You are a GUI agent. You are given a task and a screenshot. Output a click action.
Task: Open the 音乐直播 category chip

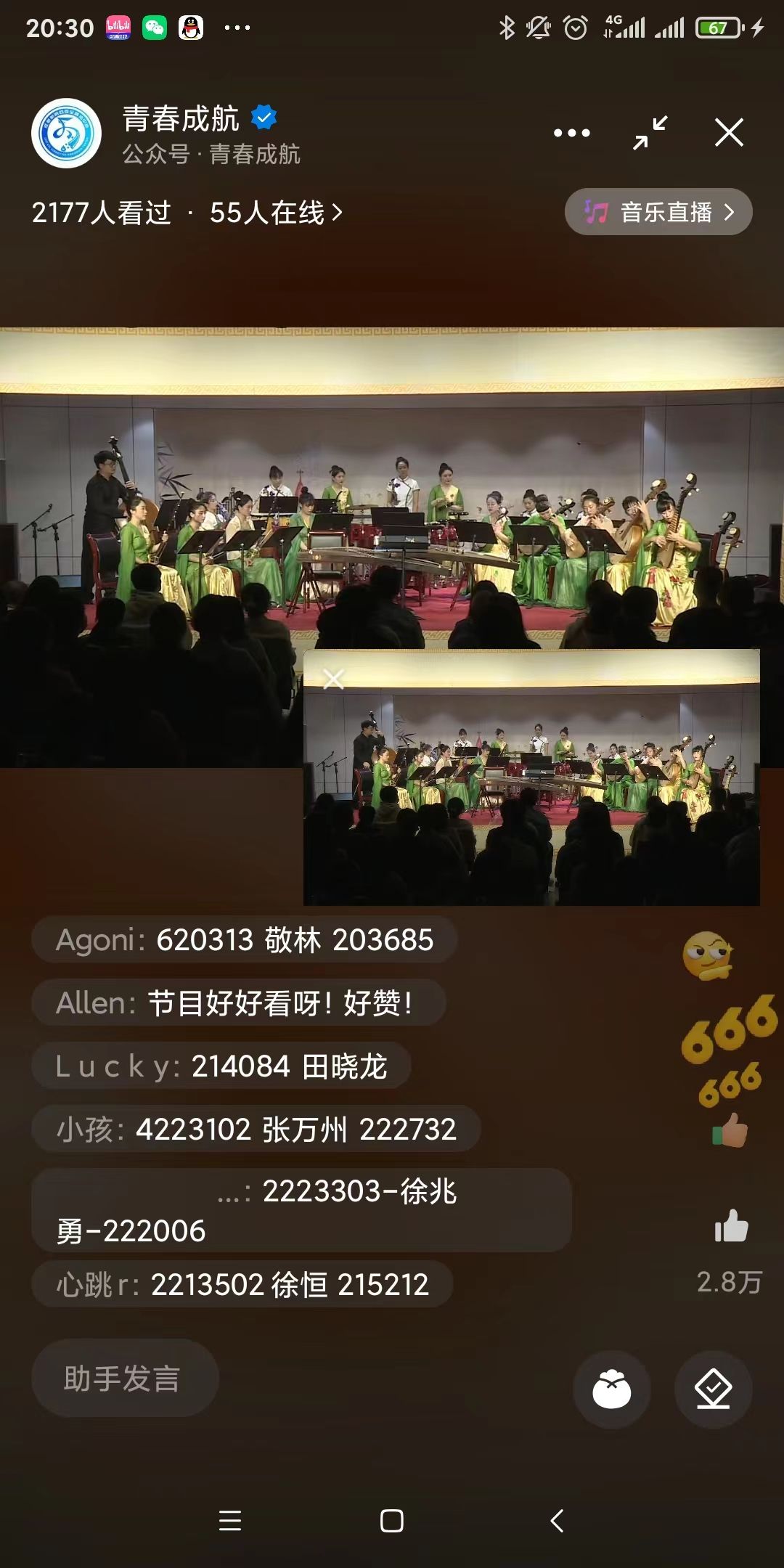[x=658, y=212]
